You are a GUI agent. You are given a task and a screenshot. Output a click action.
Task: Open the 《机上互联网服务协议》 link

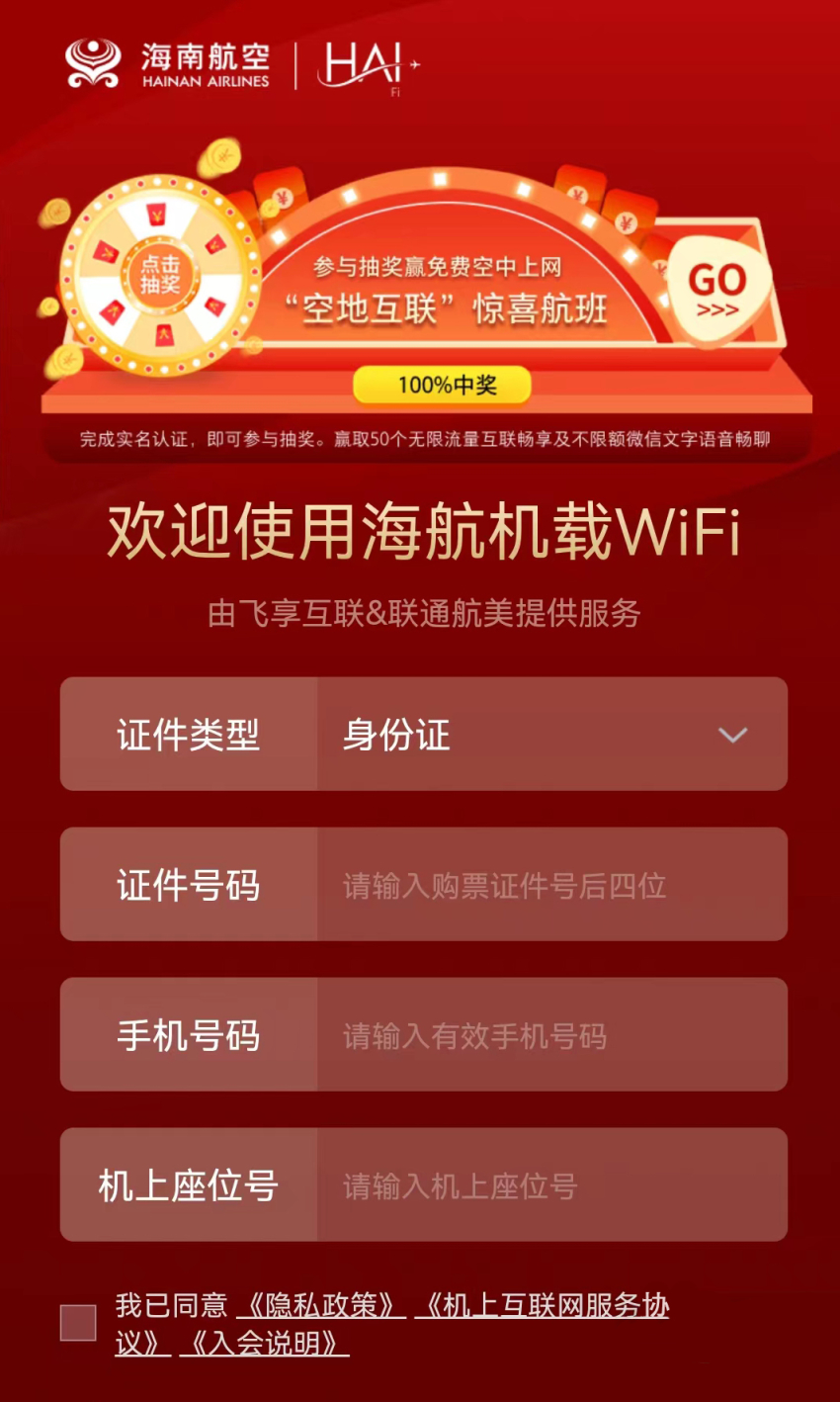click(x=542, y=1306)
